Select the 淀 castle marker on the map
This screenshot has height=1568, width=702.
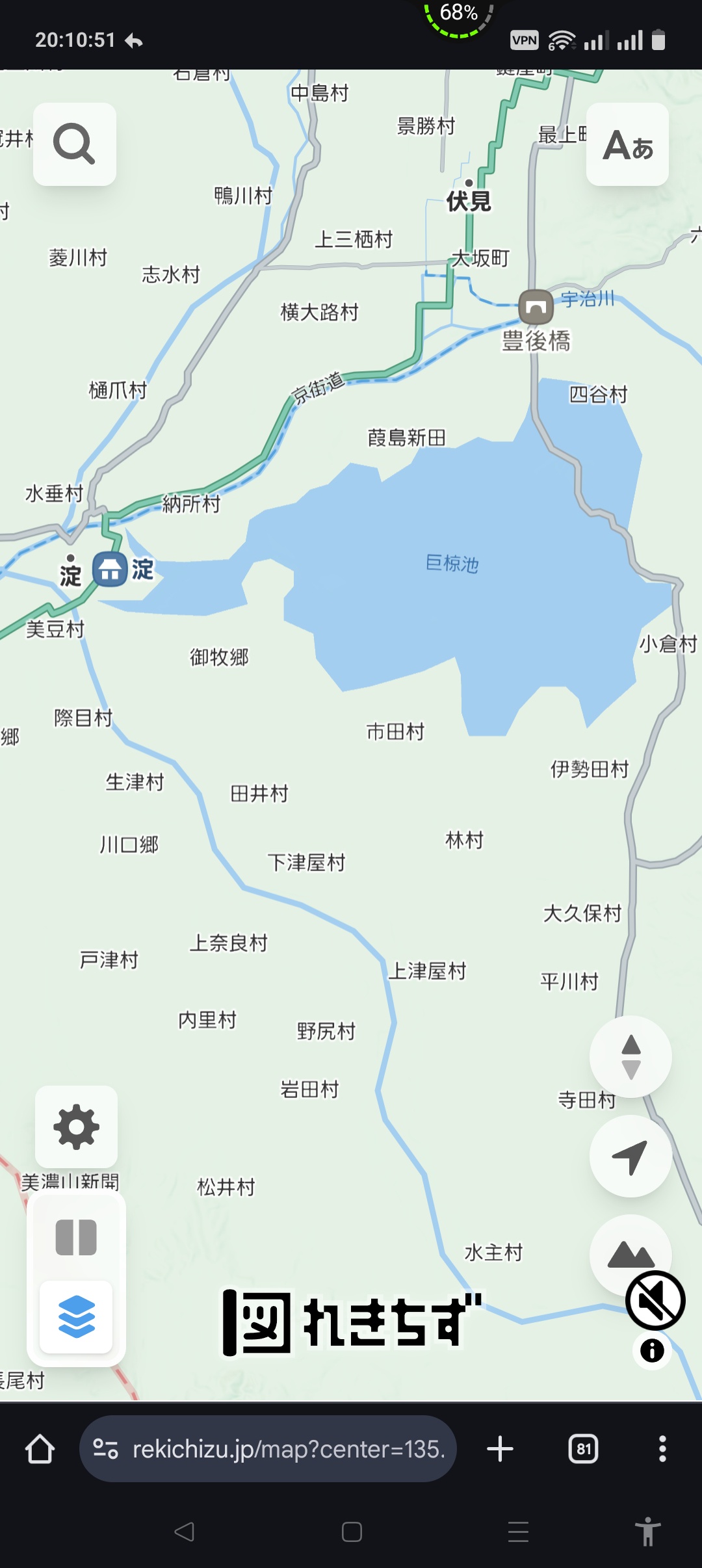click(x=110, y=569)
